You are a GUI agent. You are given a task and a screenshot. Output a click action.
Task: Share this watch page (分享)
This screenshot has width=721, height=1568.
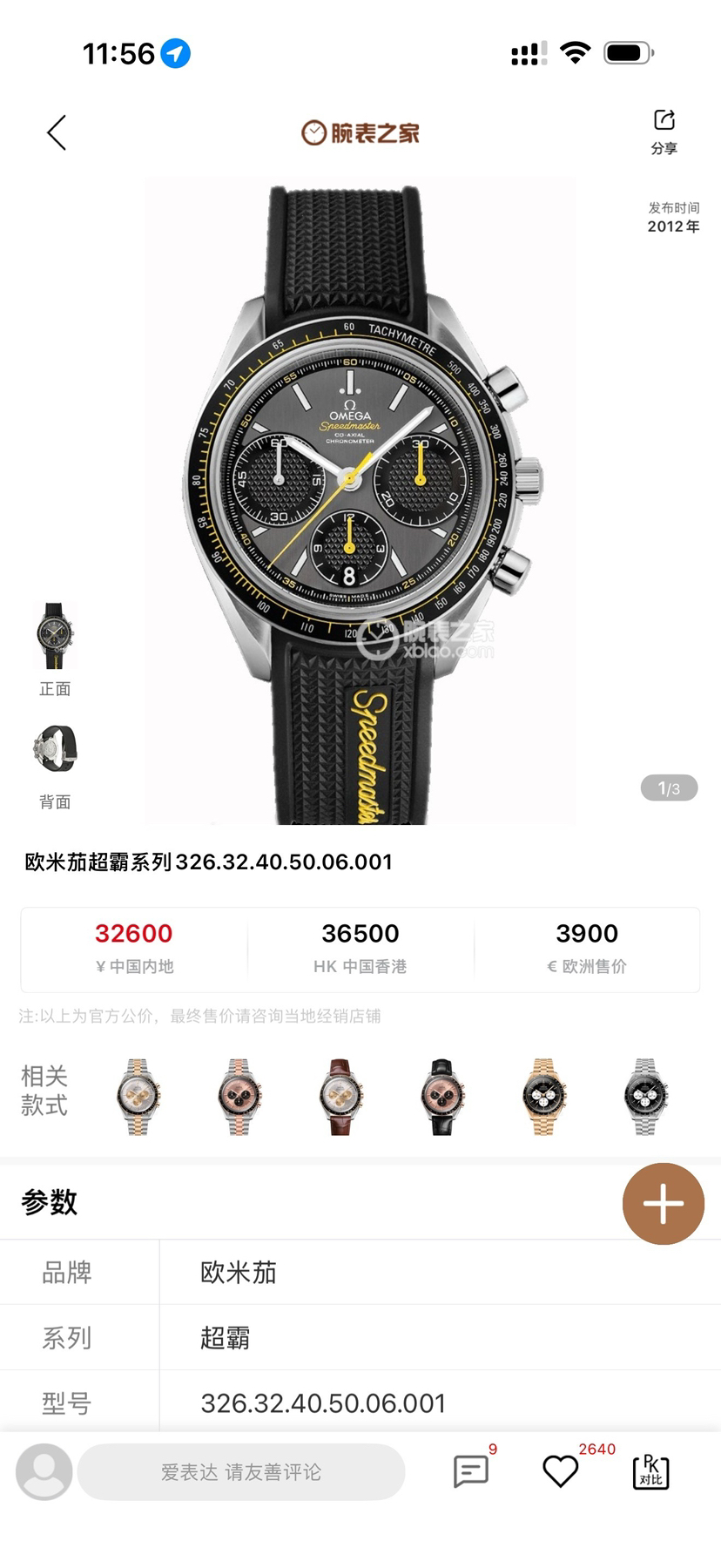664,132
